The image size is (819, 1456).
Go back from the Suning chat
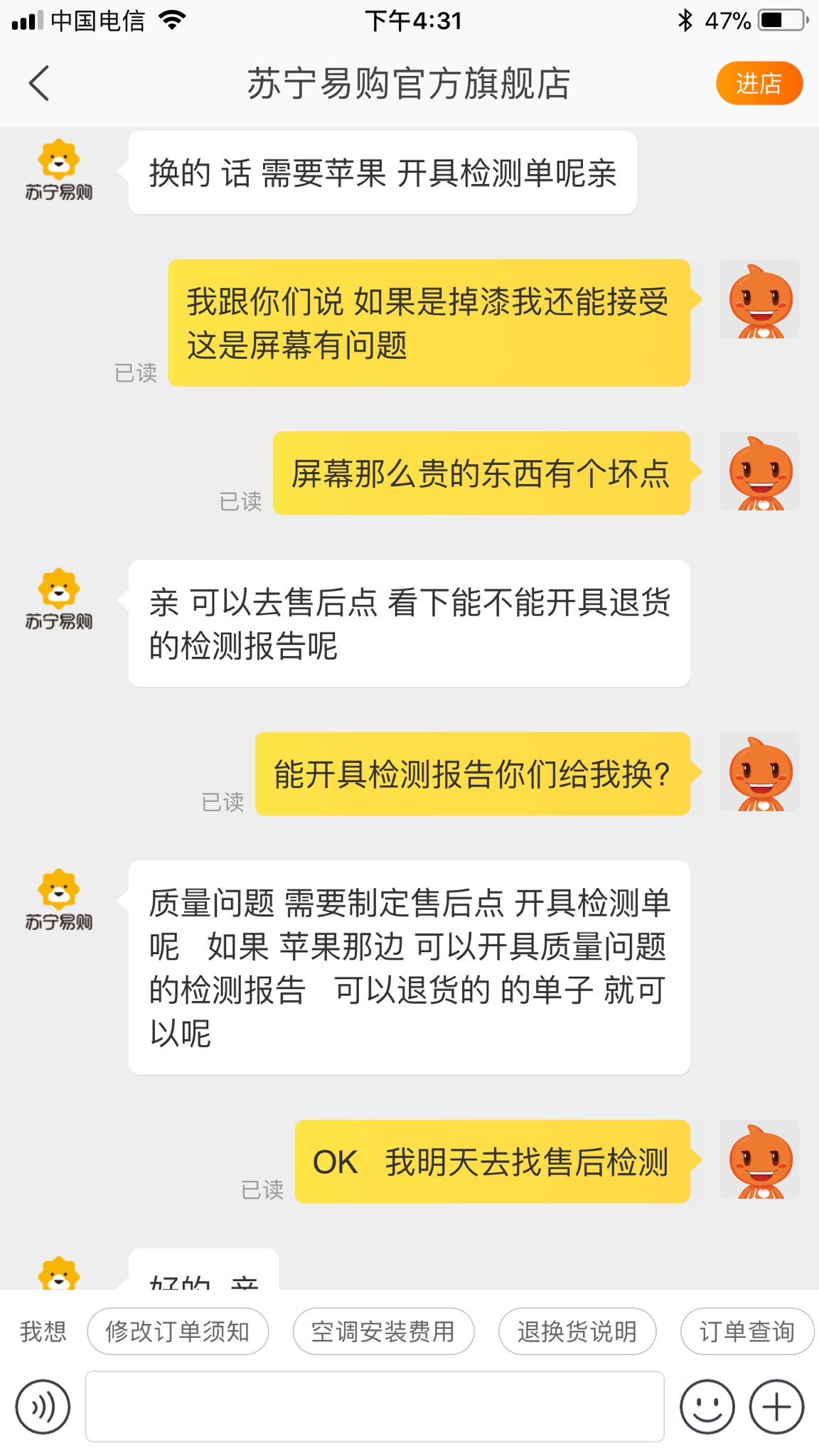click(40, 84)
